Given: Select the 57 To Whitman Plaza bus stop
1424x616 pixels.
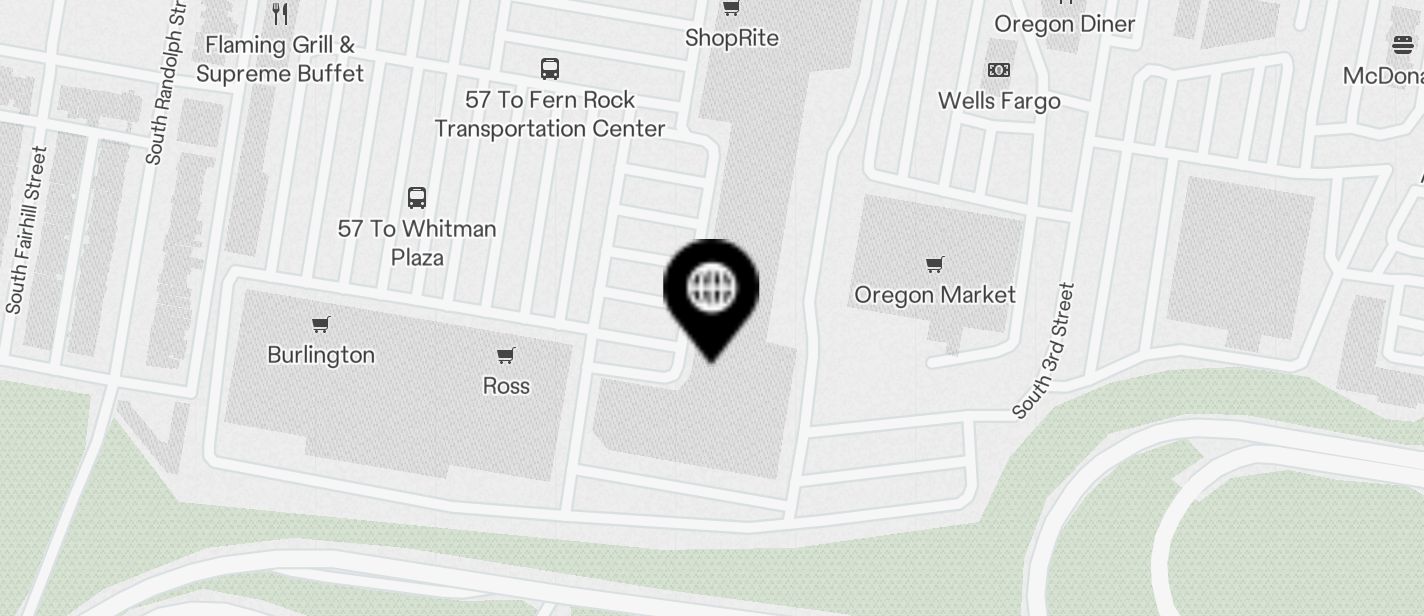Looking at the screenshot, I should [417, 198].
